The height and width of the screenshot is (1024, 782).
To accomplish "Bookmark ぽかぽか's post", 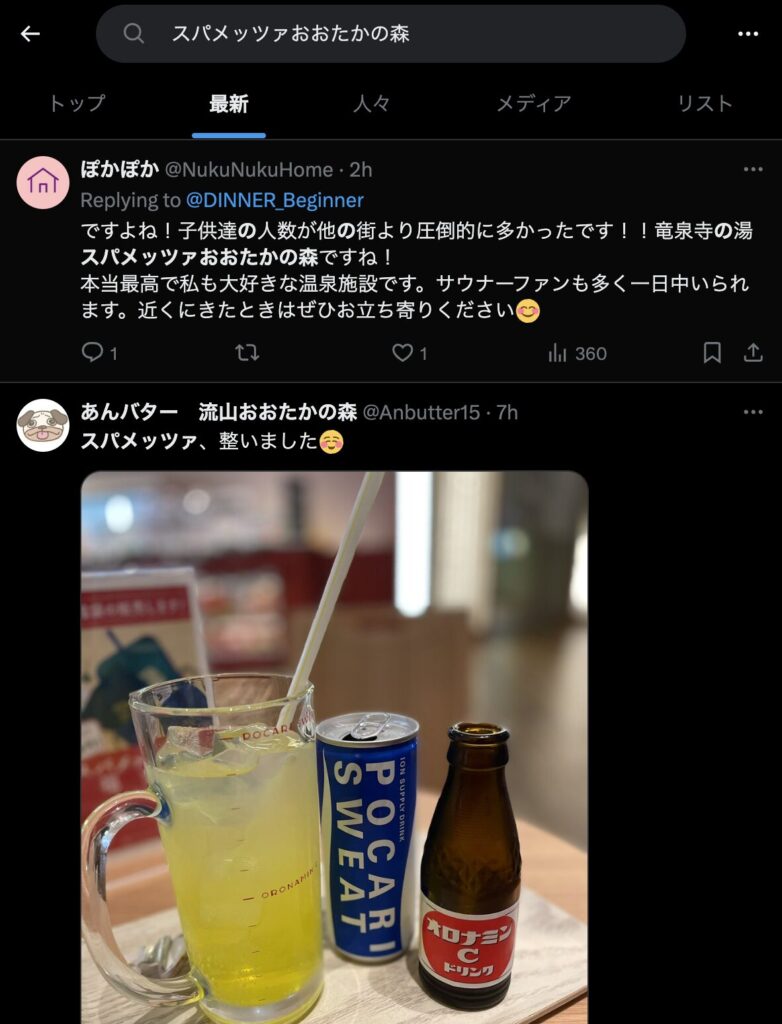I will point(712,353).
